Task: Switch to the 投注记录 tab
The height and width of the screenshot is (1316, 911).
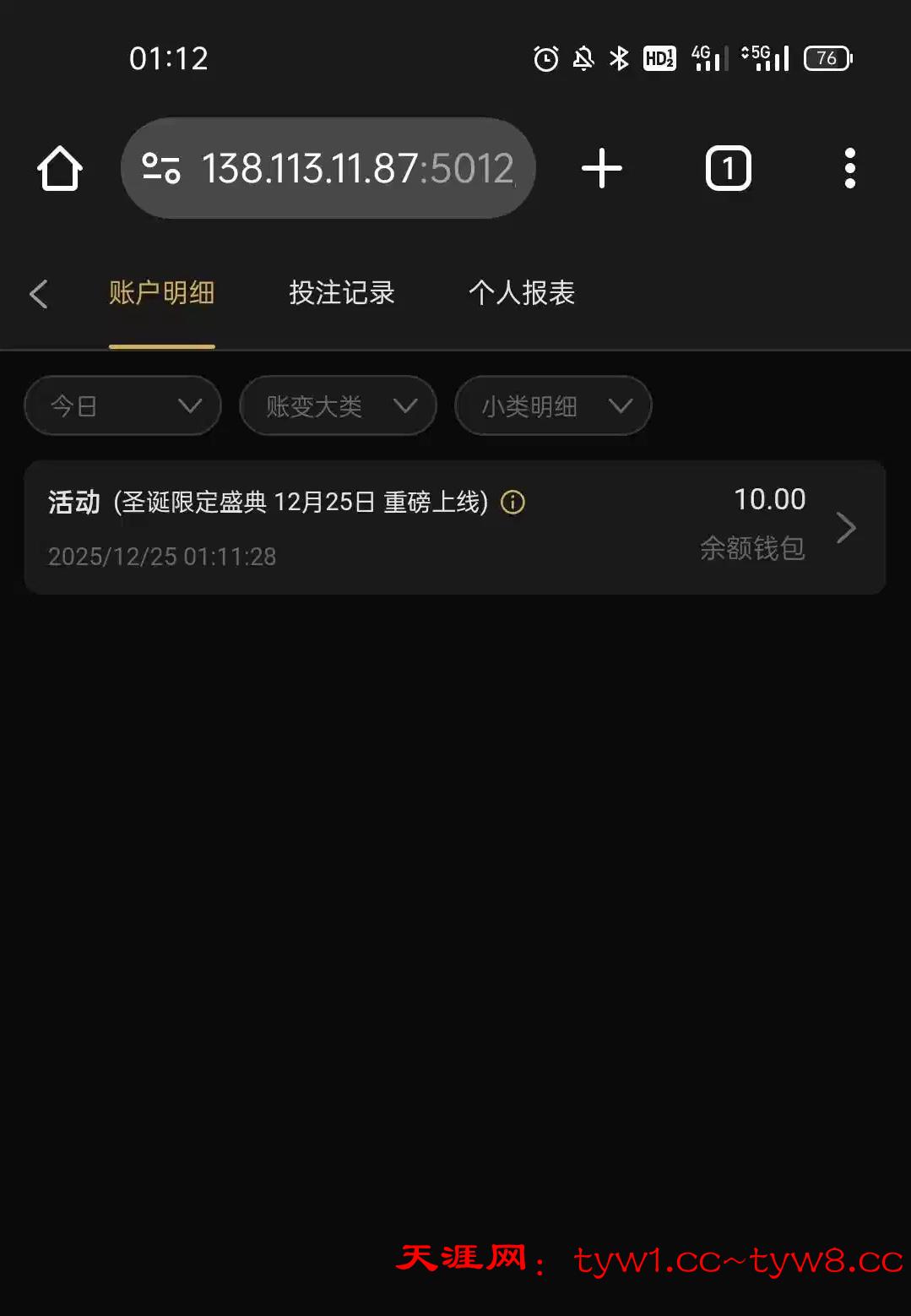Action: pyautogui.click(x=341, y=294)
